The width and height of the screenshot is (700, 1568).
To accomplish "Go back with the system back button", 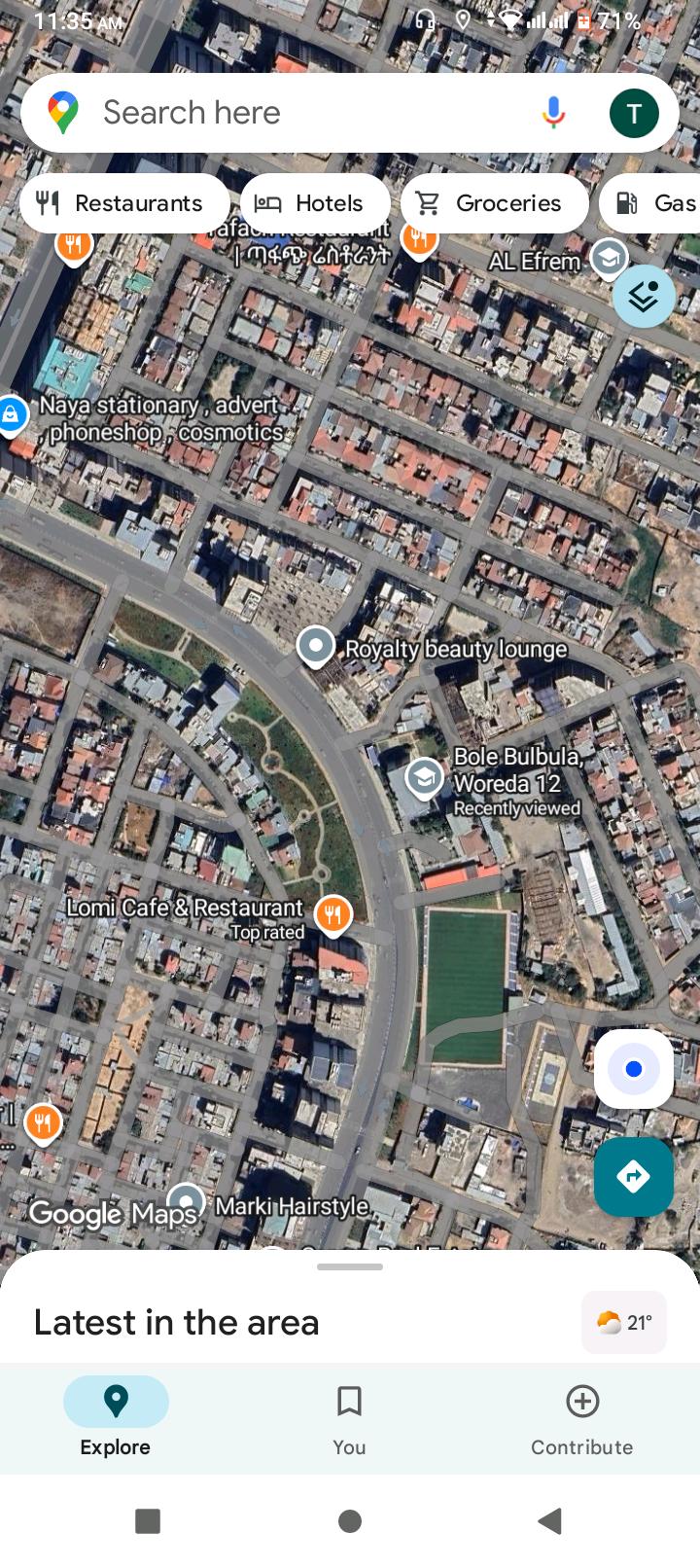I will click(549, 1520).
